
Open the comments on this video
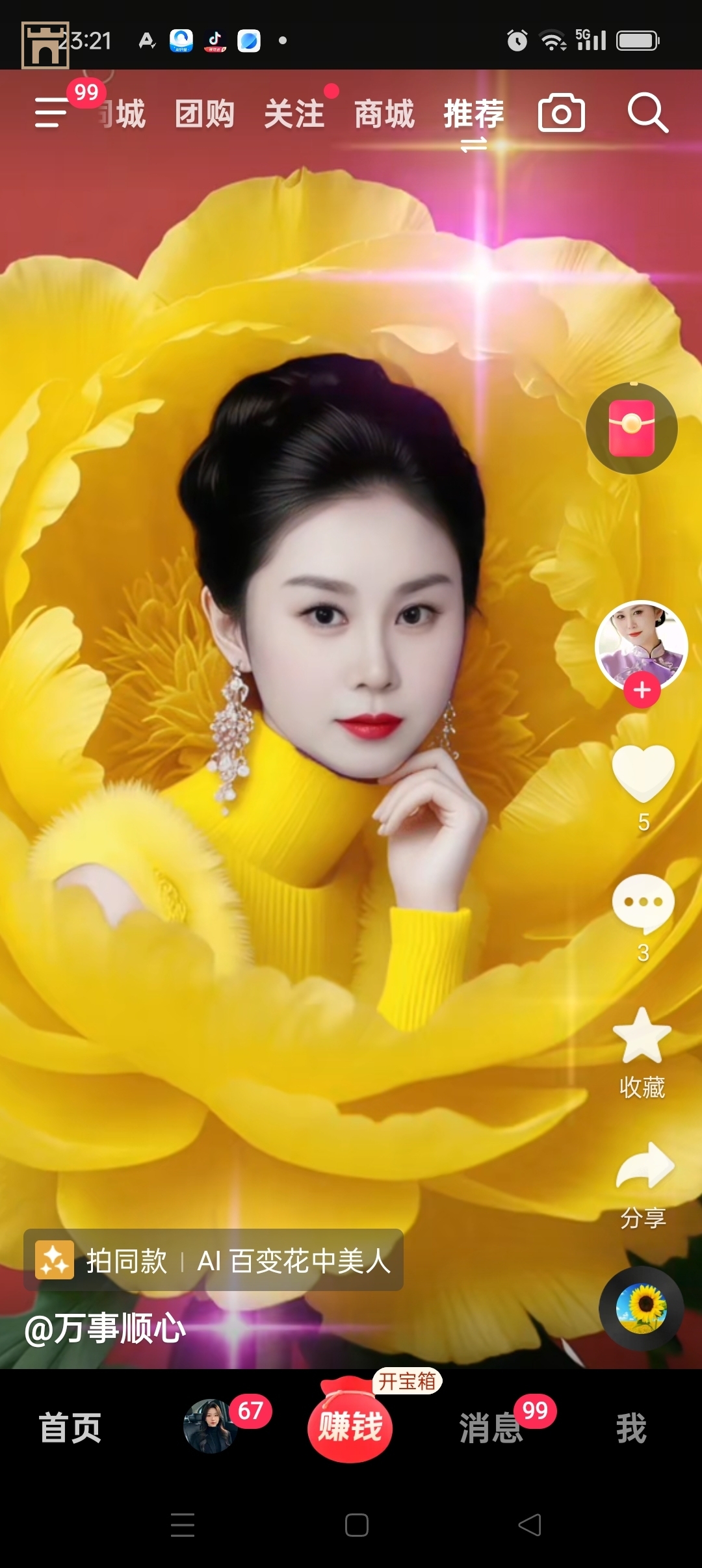(643, 904)
